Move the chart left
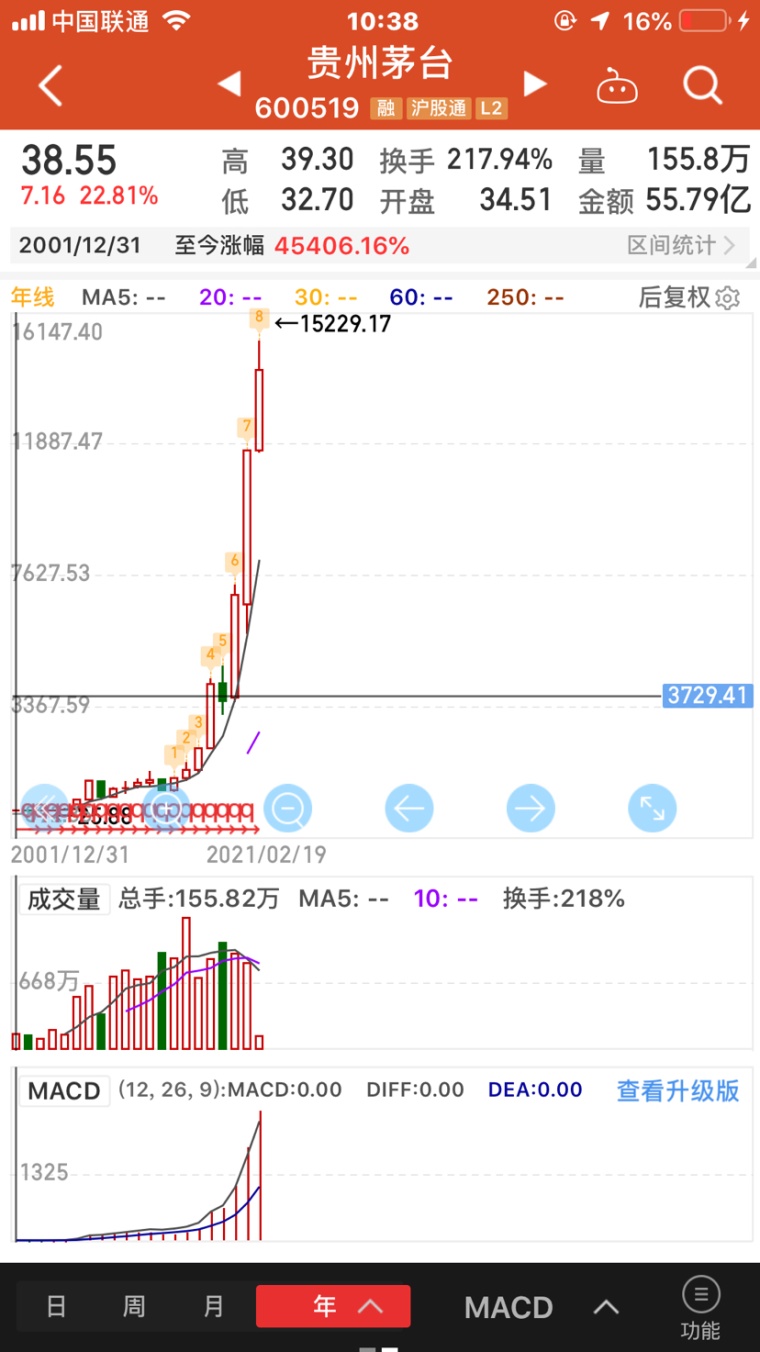Viewport: 760px width, 1352px height. [x=409, y=808]
